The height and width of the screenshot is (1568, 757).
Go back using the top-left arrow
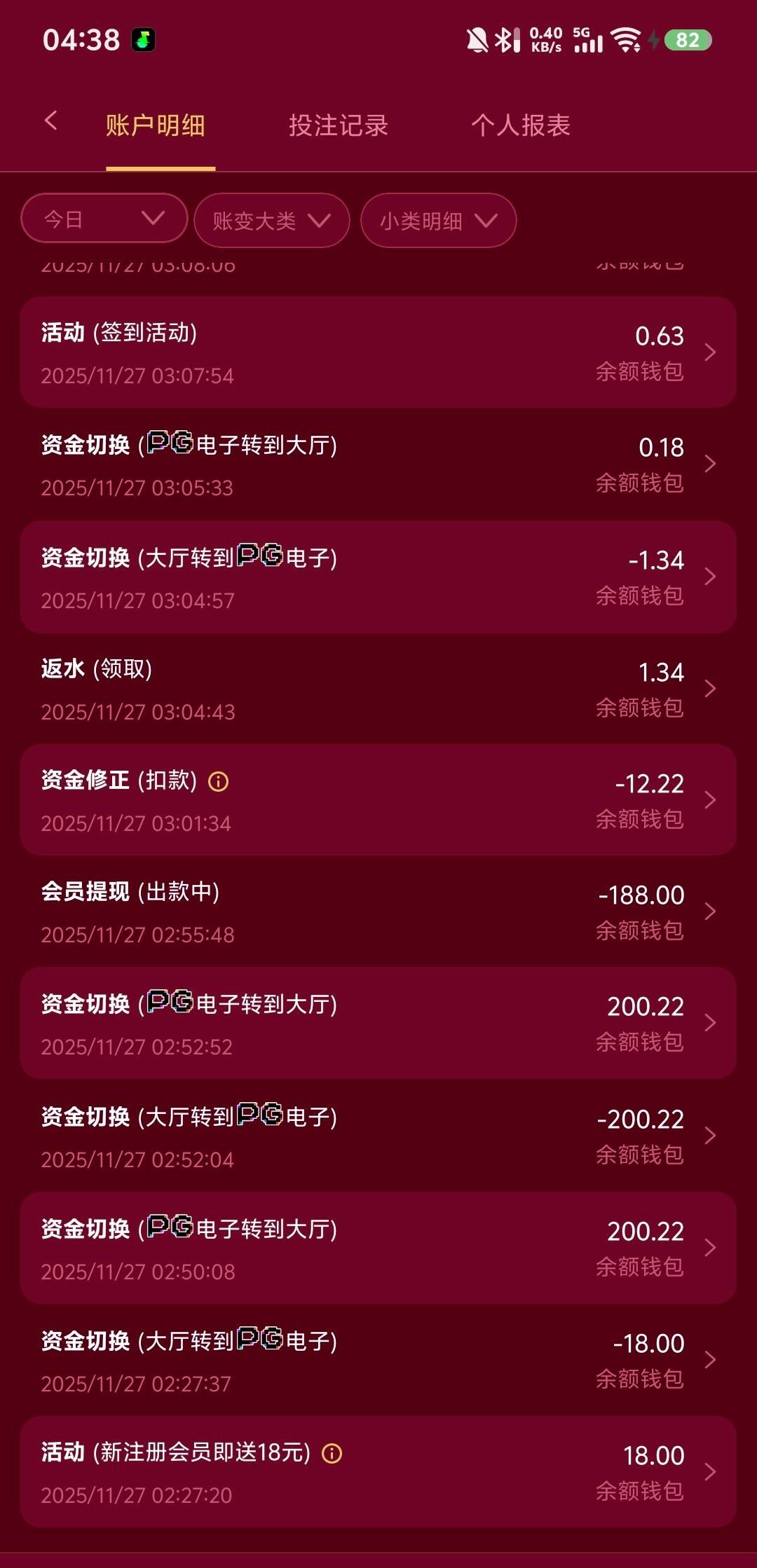pos(50,121)
